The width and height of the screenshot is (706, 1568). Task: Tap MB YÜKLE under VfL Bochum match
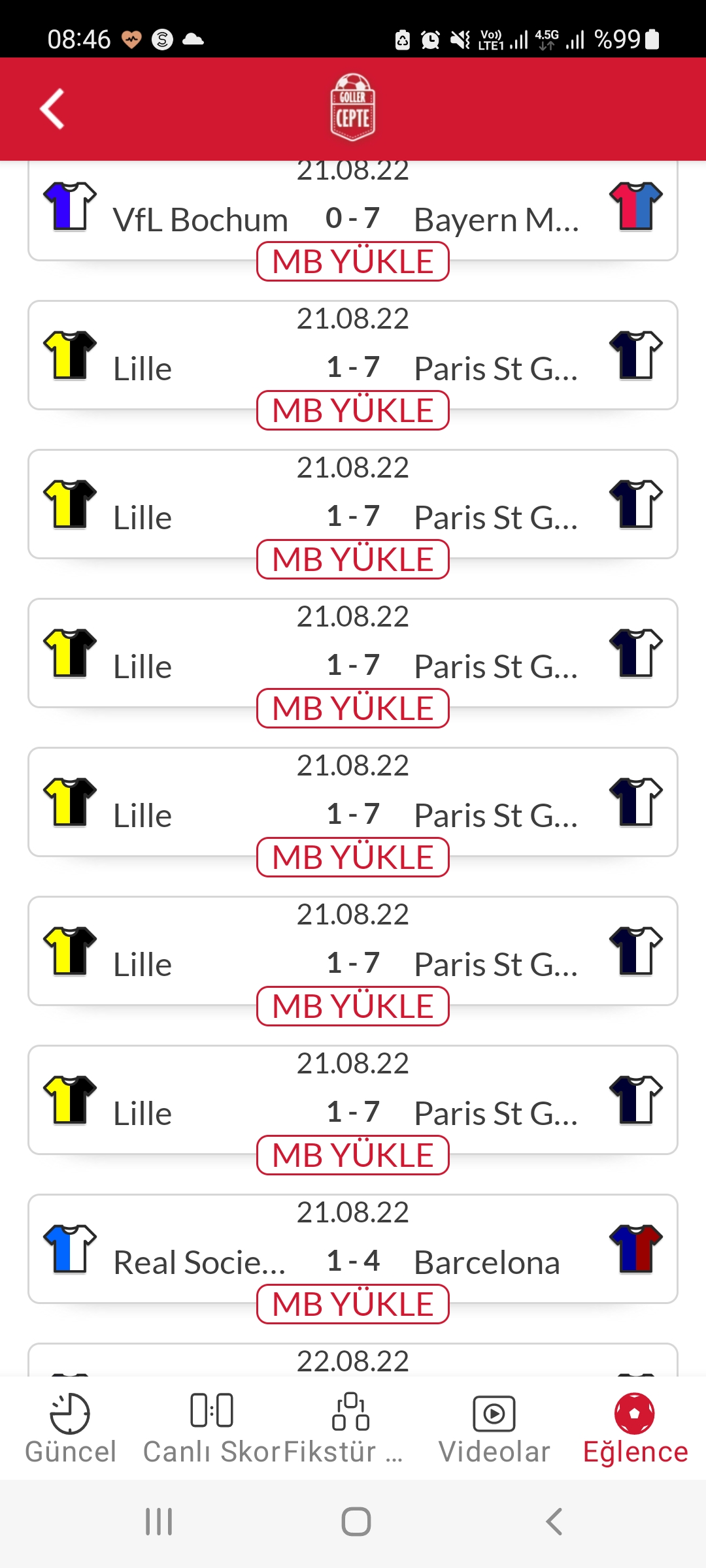coord(353,262)
